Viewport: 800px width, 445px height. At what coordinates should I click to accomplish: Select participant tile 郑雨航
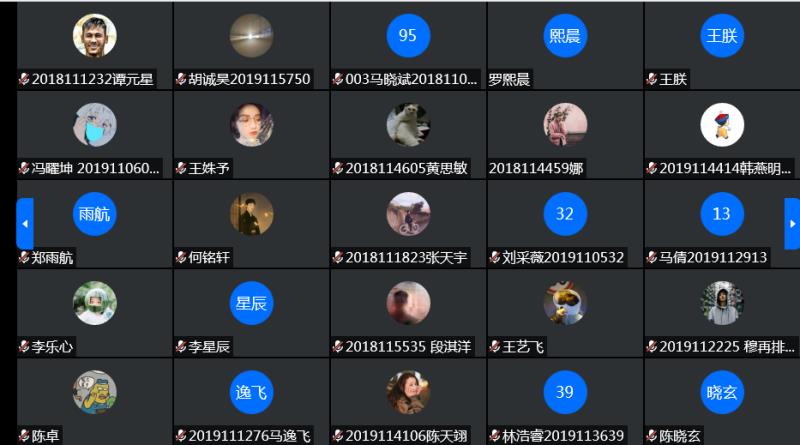click(95, 223)
